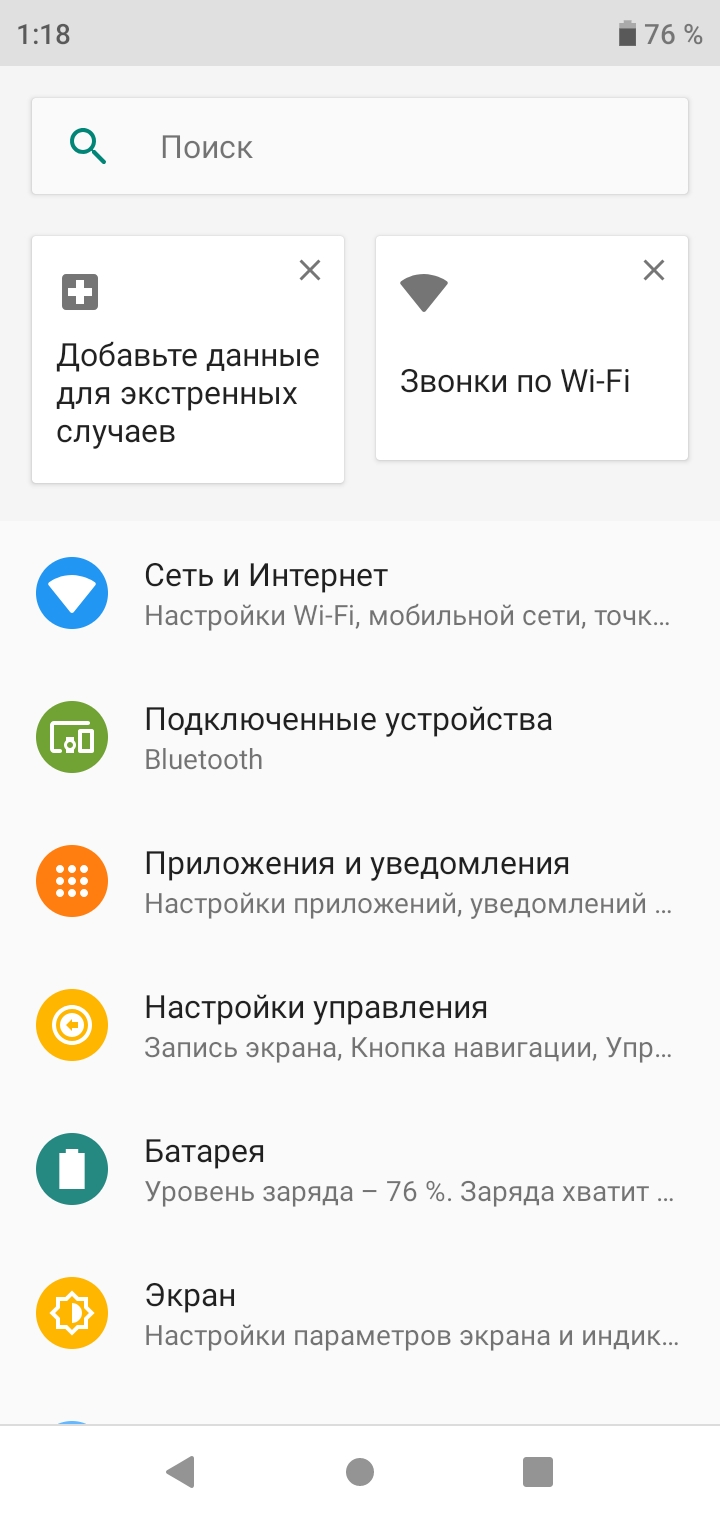Dismiss the emergency data suggestion card
The width and height of the screenshot is (720, 1520).
tap(310, 270)
